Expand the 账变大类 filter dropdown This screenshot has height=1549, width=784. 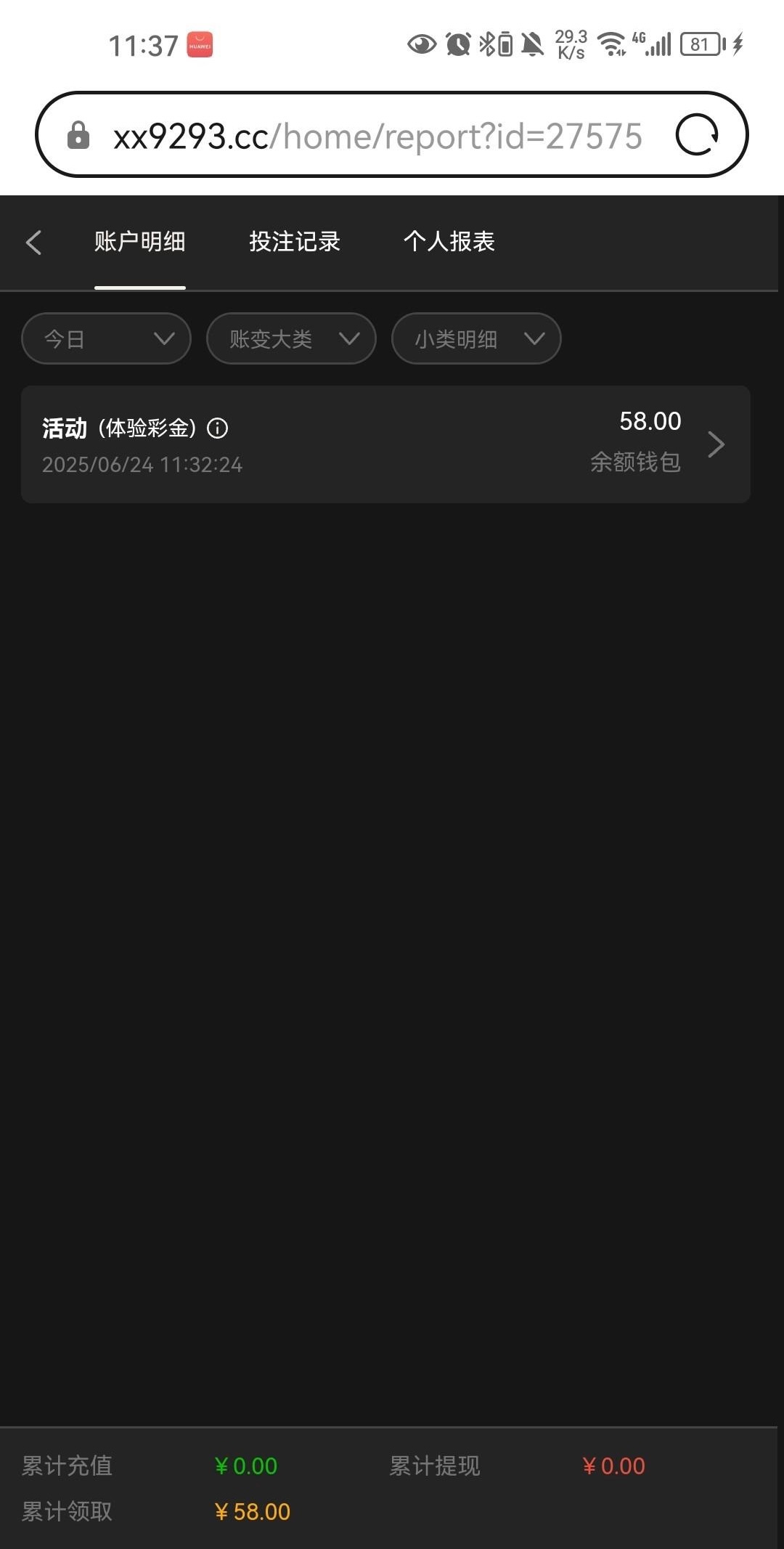click(x=290, y=338)
